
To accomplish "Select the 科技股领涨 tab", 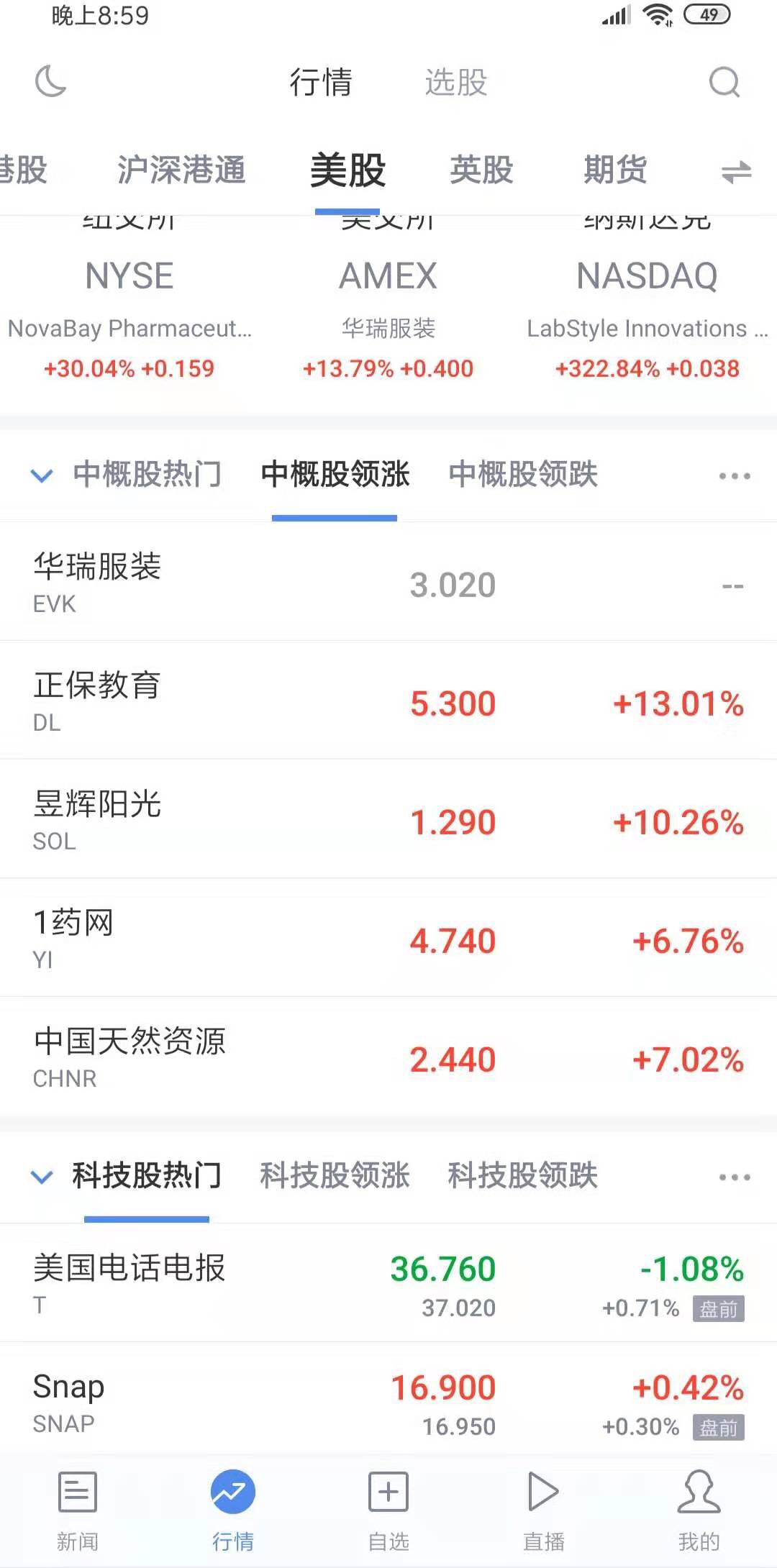I will [335, 1176].
